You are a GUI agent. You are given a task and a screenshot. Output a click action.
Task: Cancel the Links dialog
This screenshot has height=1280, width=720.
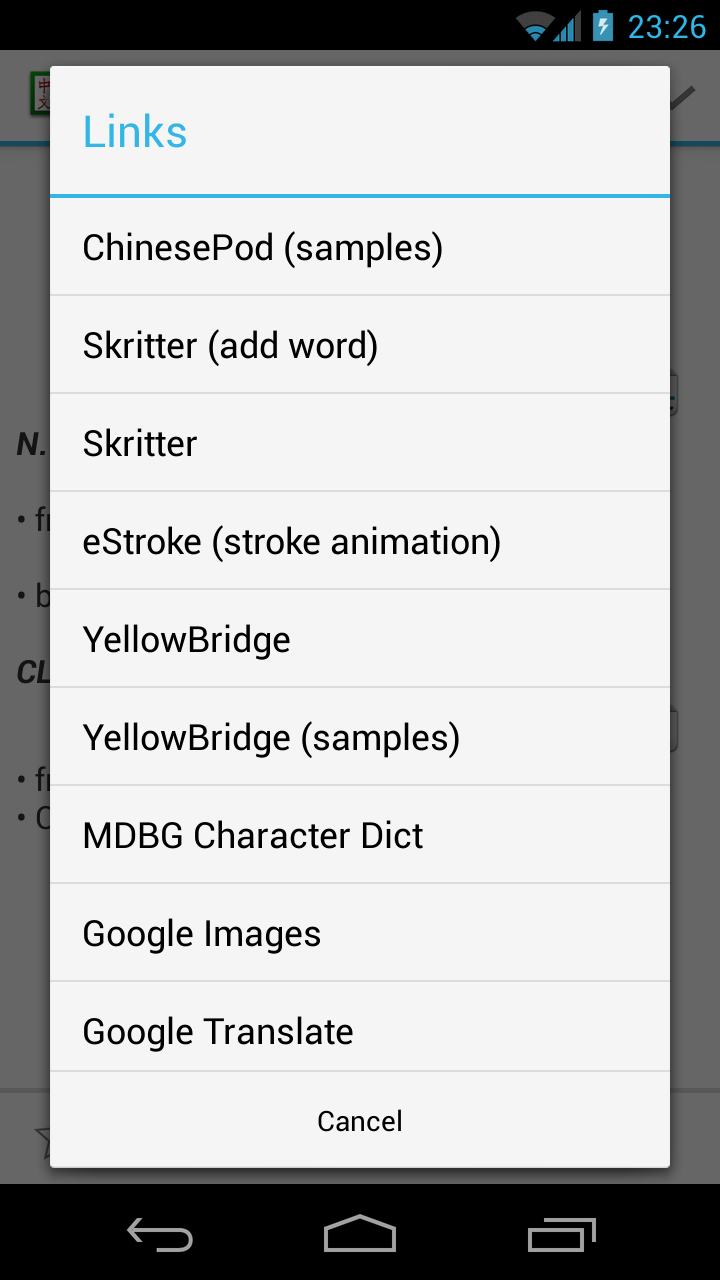pos(360,1121)
